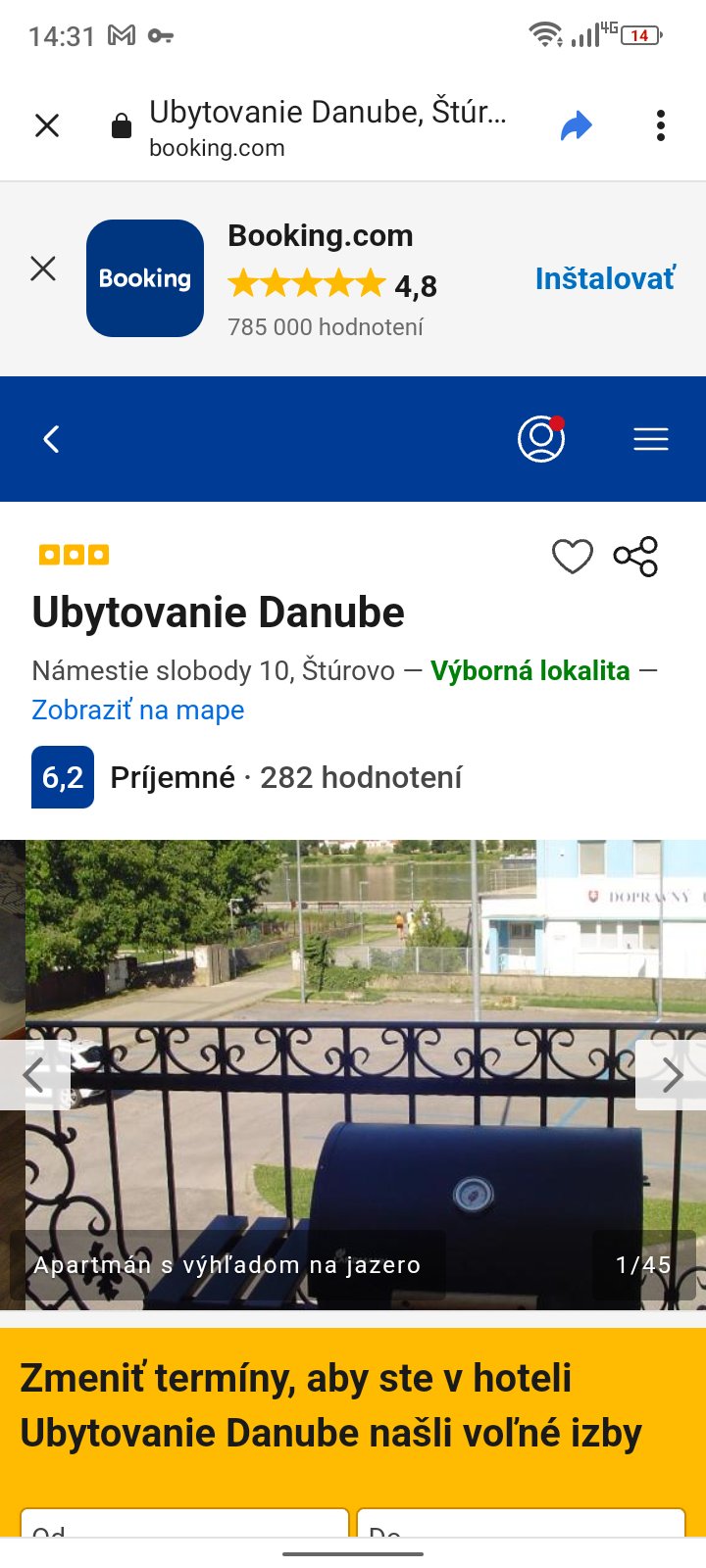Viewport: 706px width, 1568px height.
Task: Open the hamburger menu
Action: pos(651,439)
